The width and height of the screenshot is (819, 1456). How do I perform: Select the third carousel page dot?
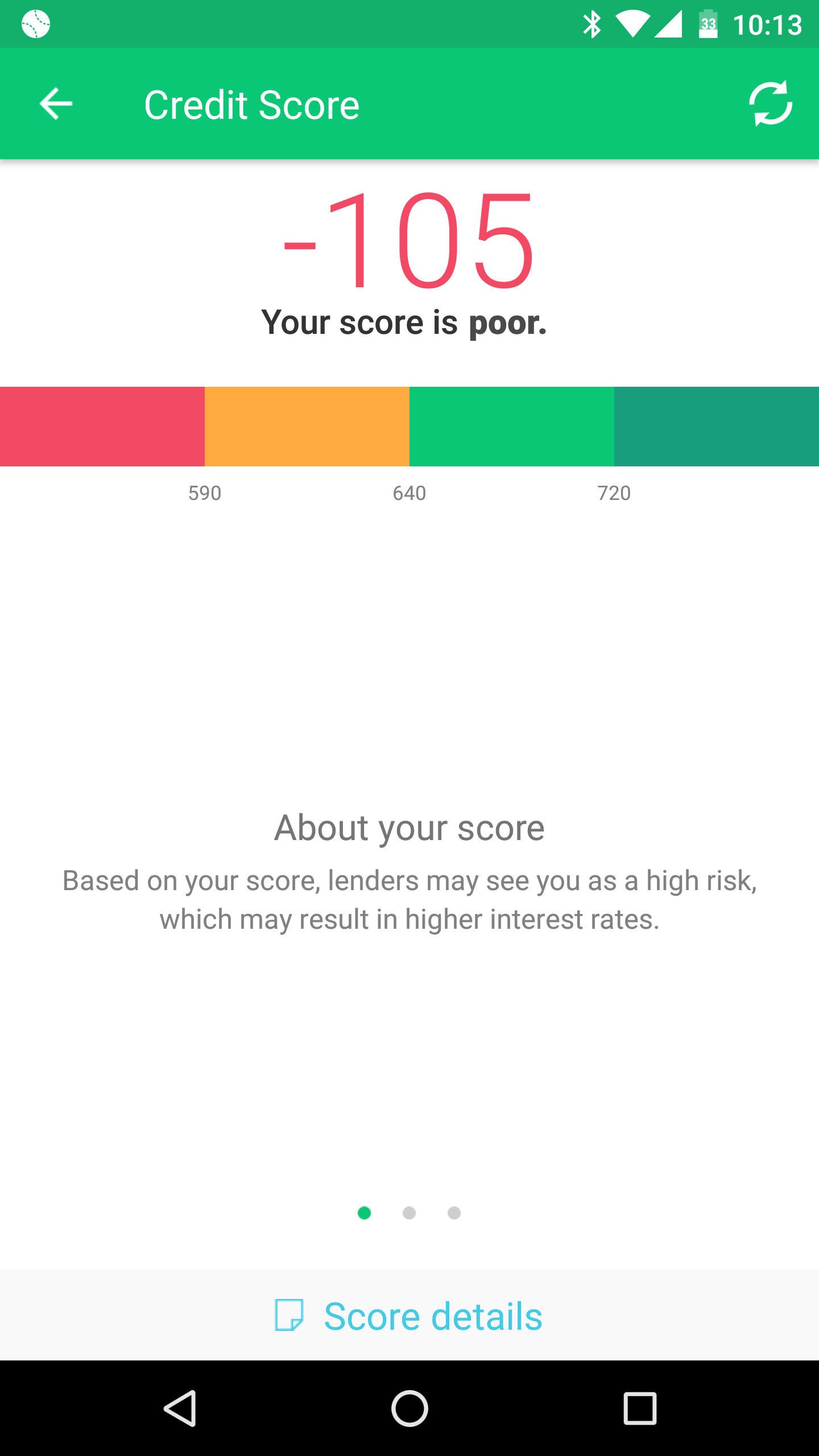[453, 1213]
